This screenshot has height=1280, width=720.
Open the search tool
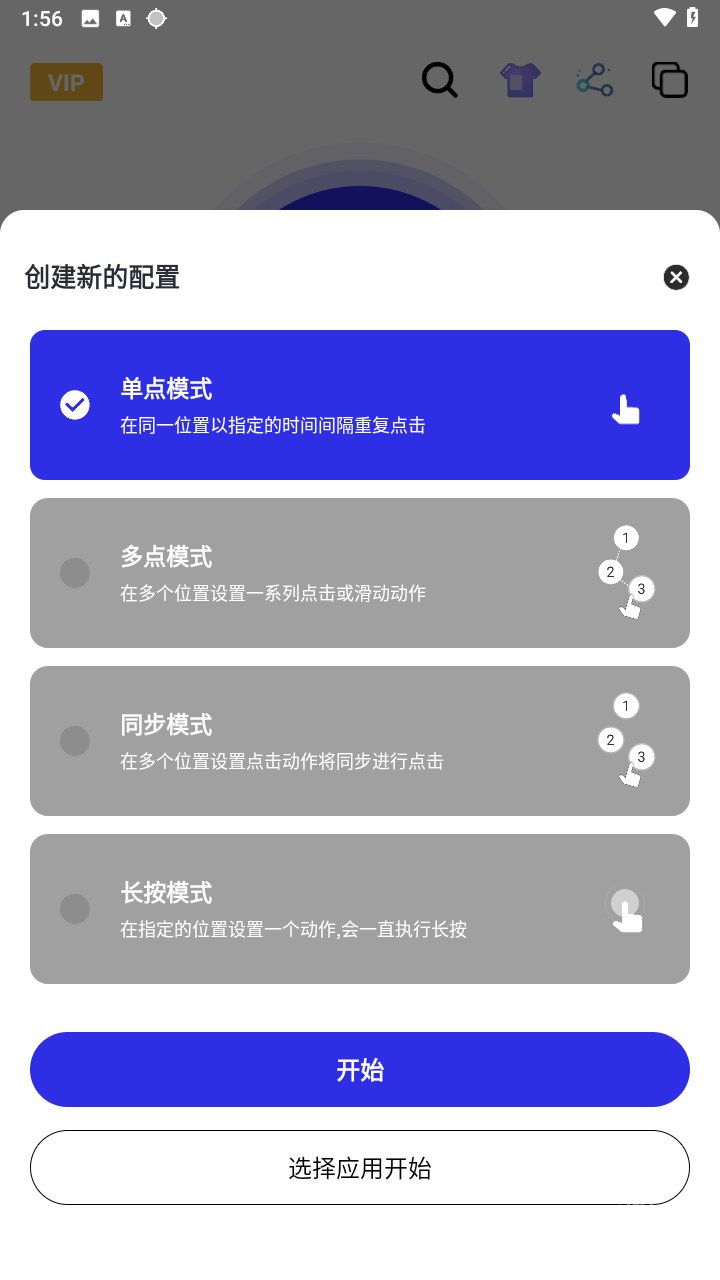tap(440, 80)
